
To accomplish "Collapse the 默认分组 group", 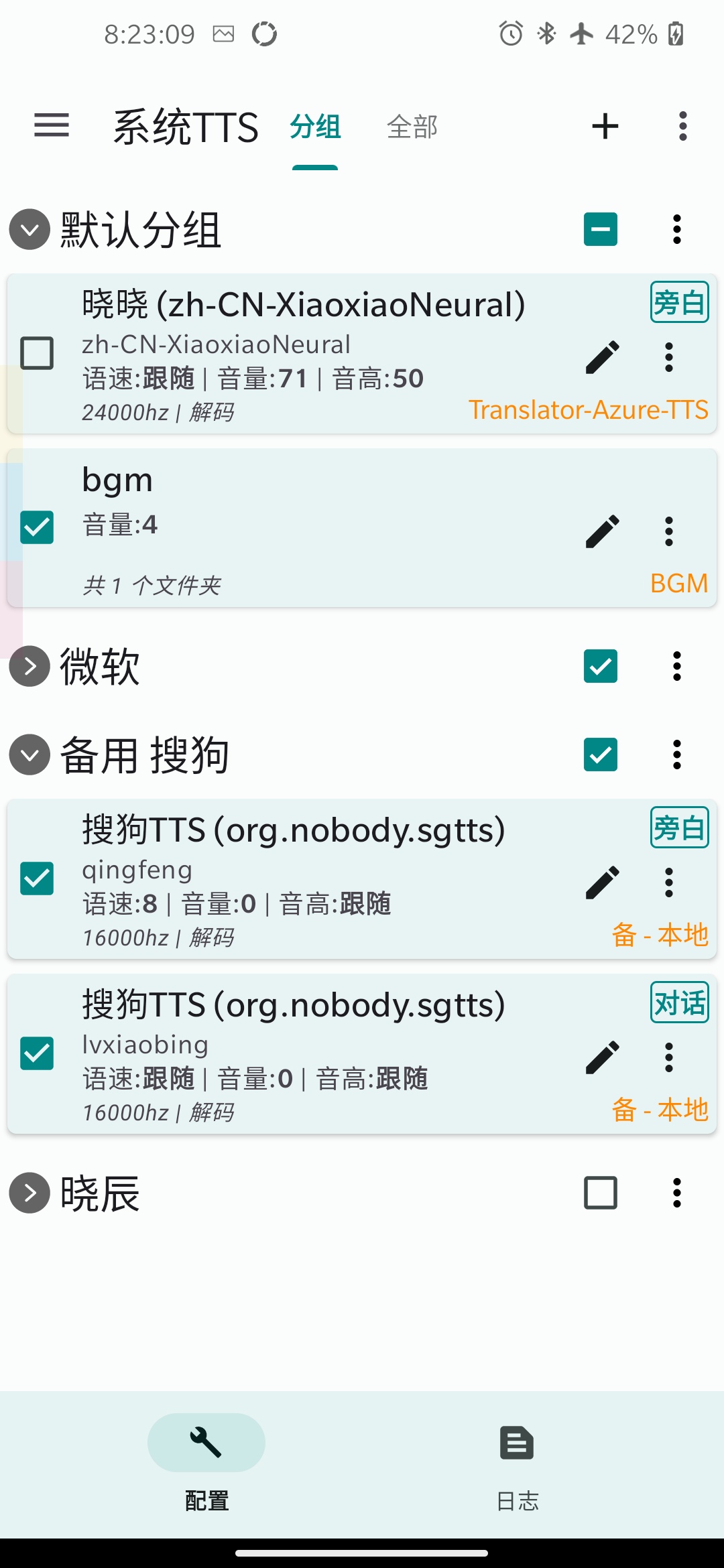I will pos(29,229).
